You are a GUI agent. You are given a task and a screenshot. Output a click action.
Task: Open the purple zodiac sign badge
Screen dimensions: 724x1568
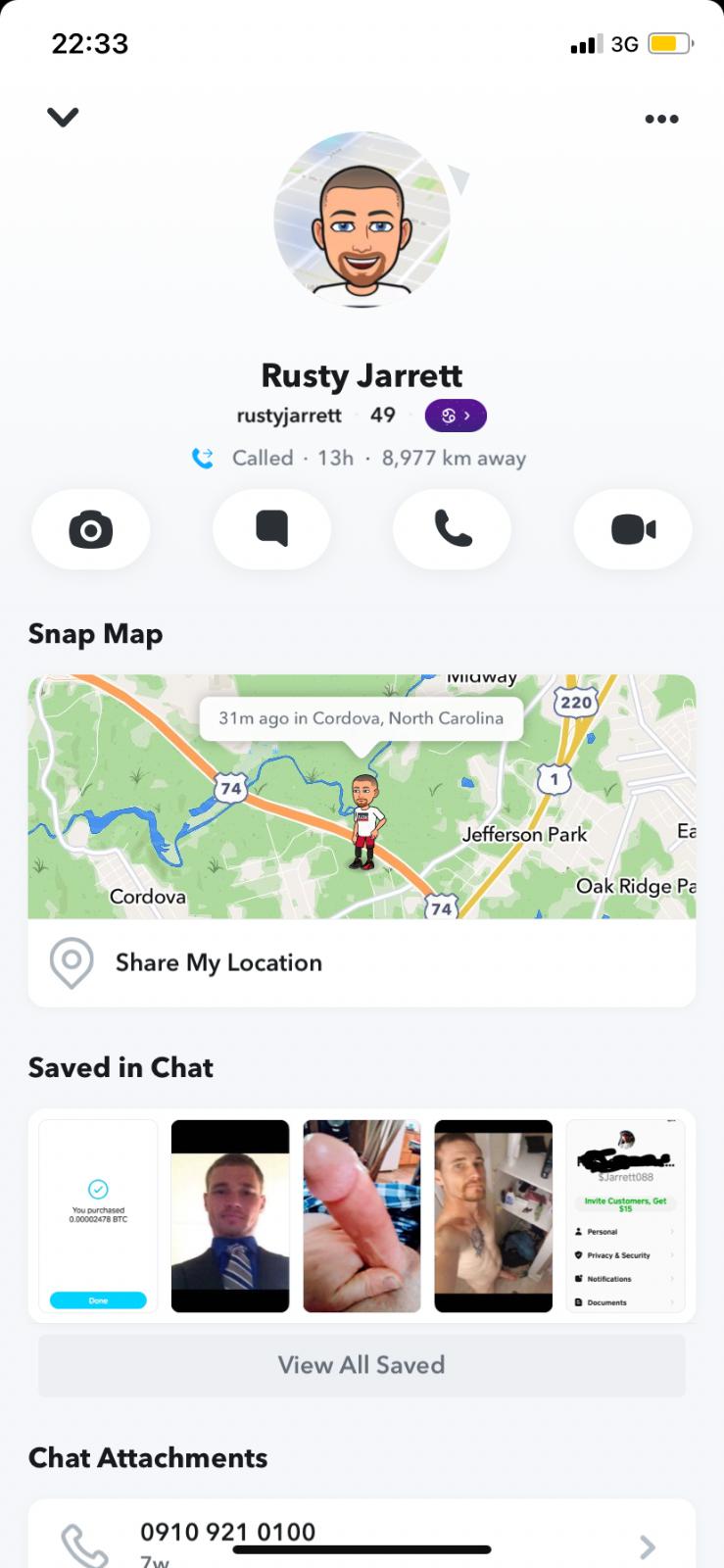(456, 416)
